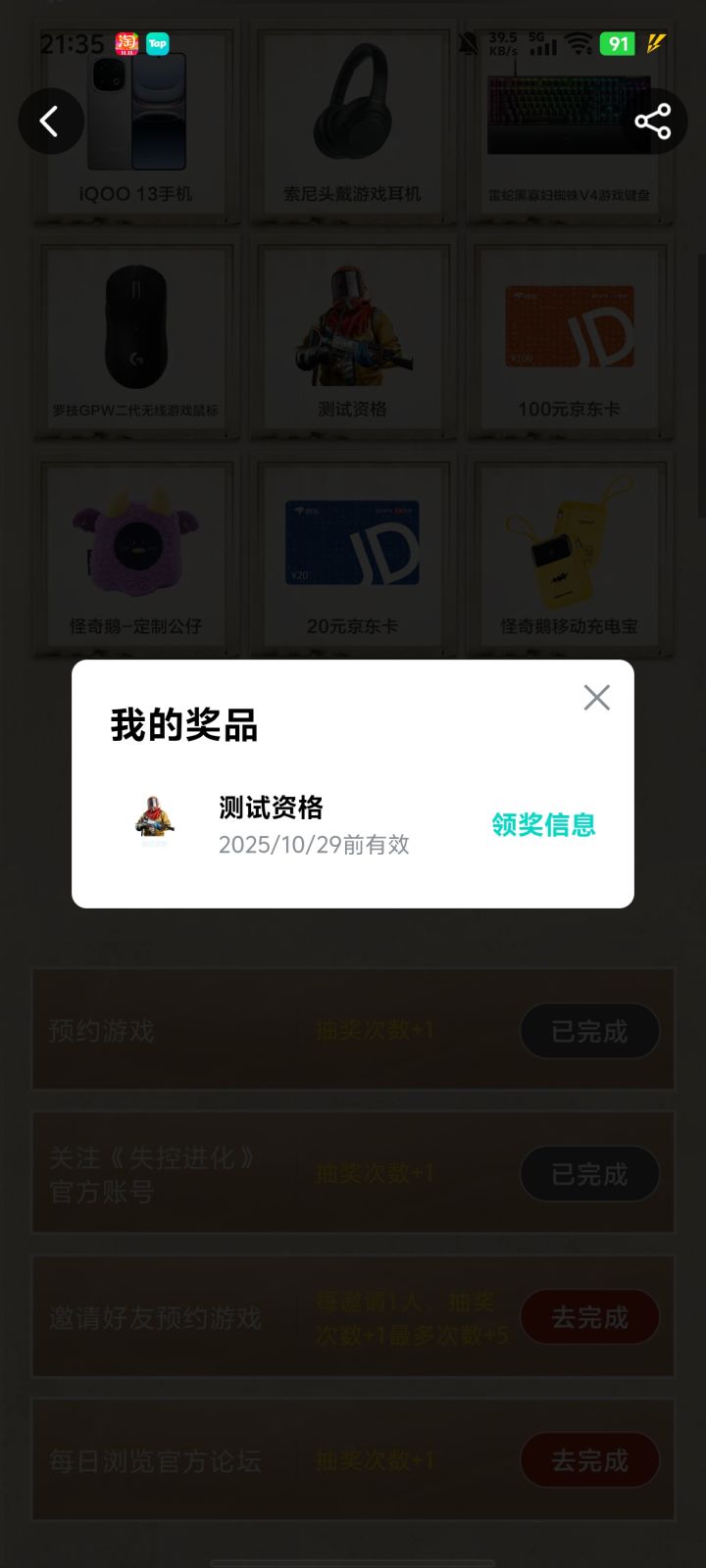Tap the 罗技GPW二代无线游戏鼠标 prize
Image resolution: width=706 pixels, height=1568 pixels.
click(x=135, y=328)
